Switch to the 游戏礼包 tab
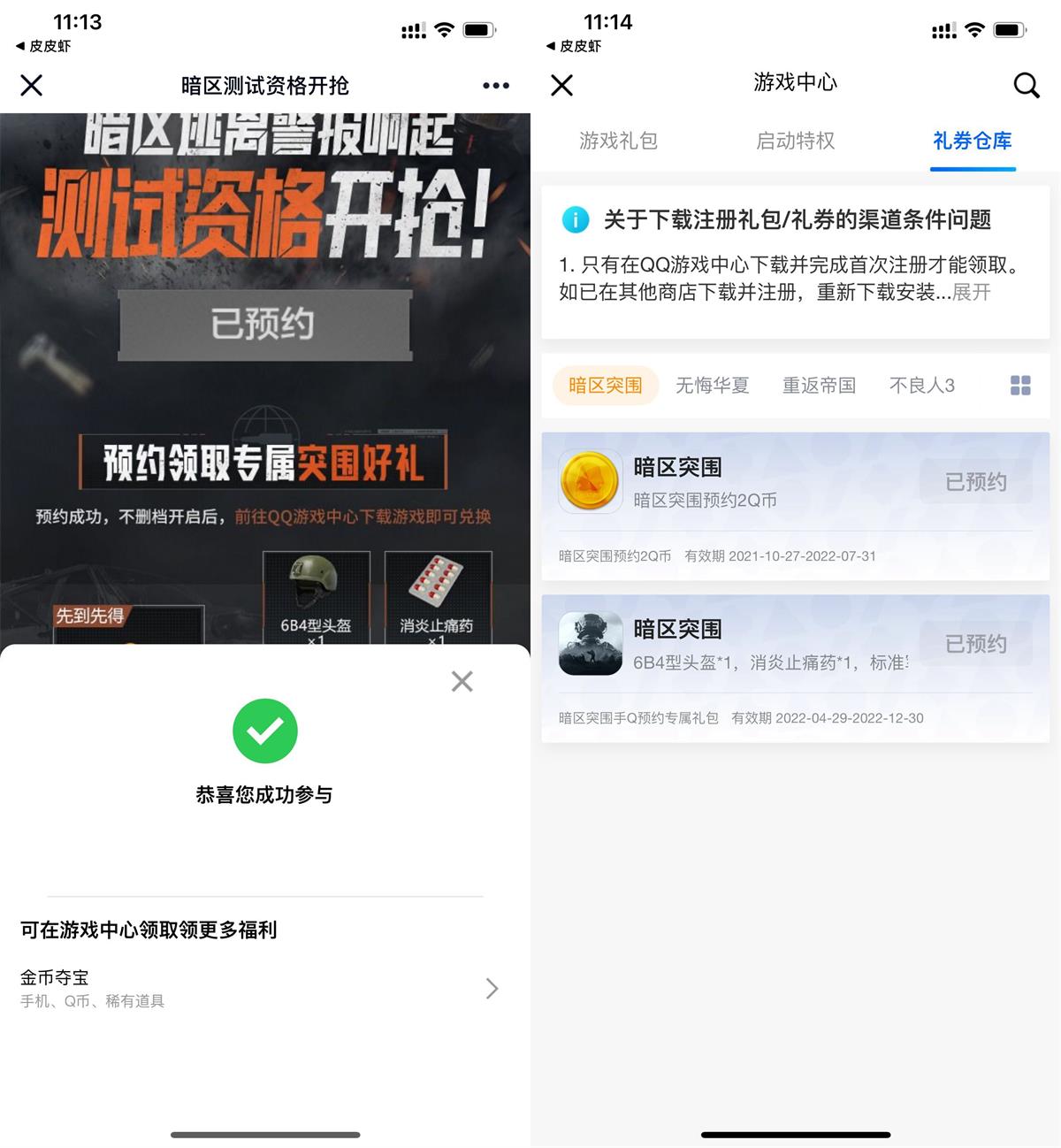This screenshot has height=1148, width=1061. pos(618,141)
